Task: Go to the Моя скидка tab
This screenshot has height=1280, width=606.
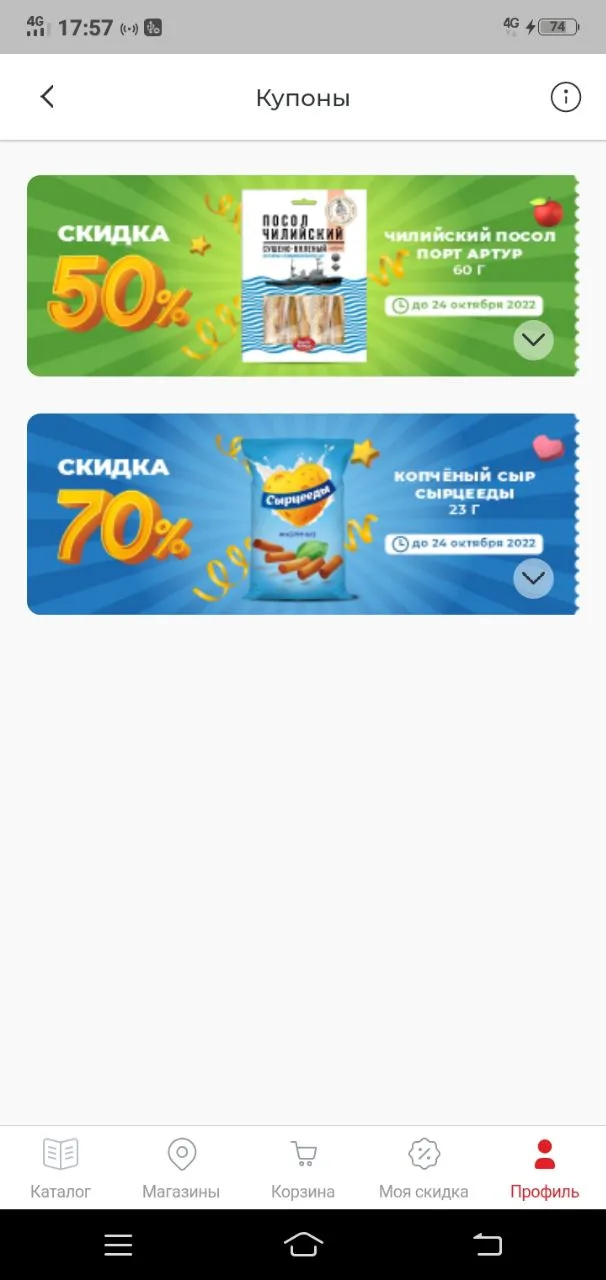Action: pyautogui.click(x=424, y=1168)
